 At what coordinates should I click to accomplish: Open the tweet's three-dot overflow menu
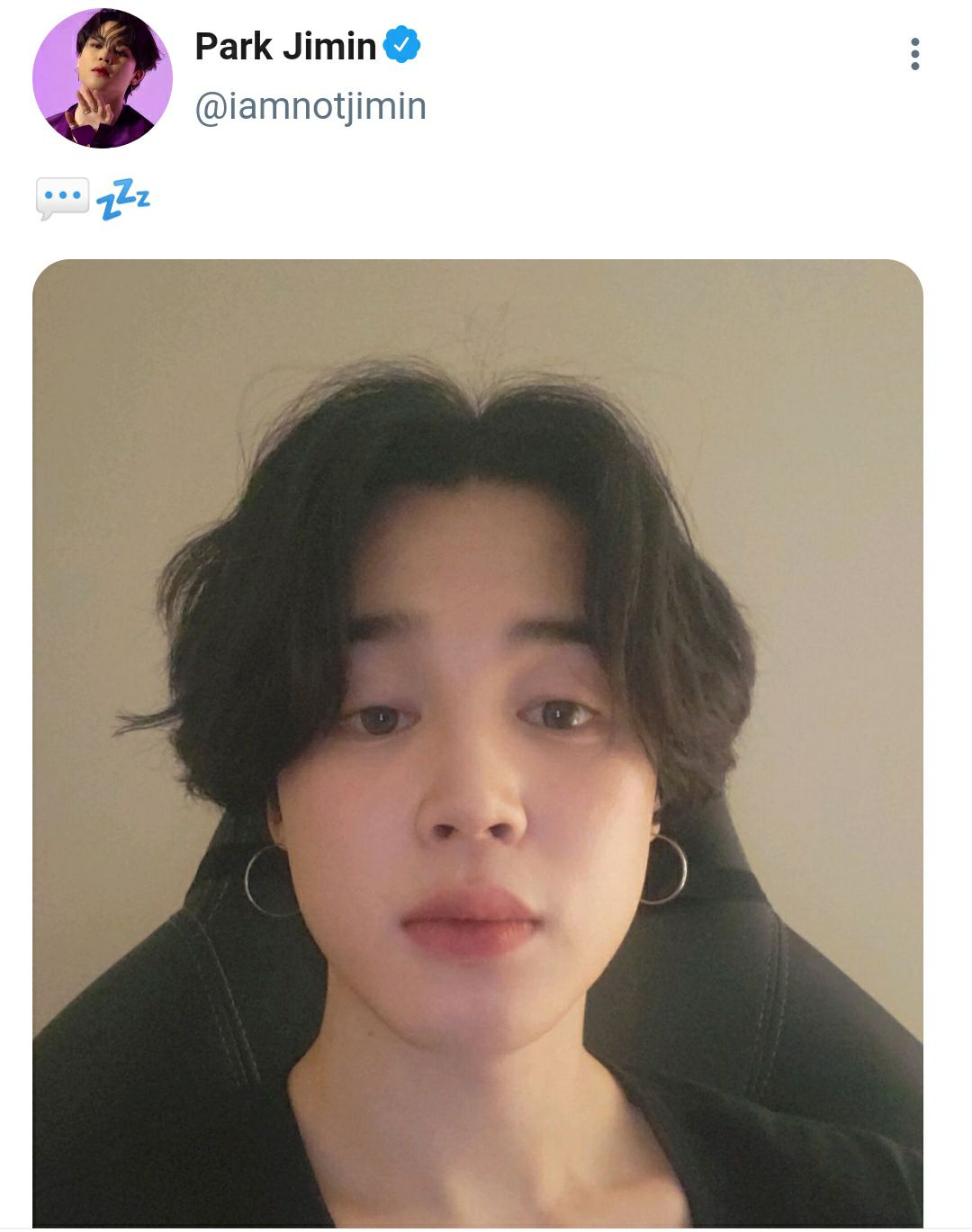(914, 54)
